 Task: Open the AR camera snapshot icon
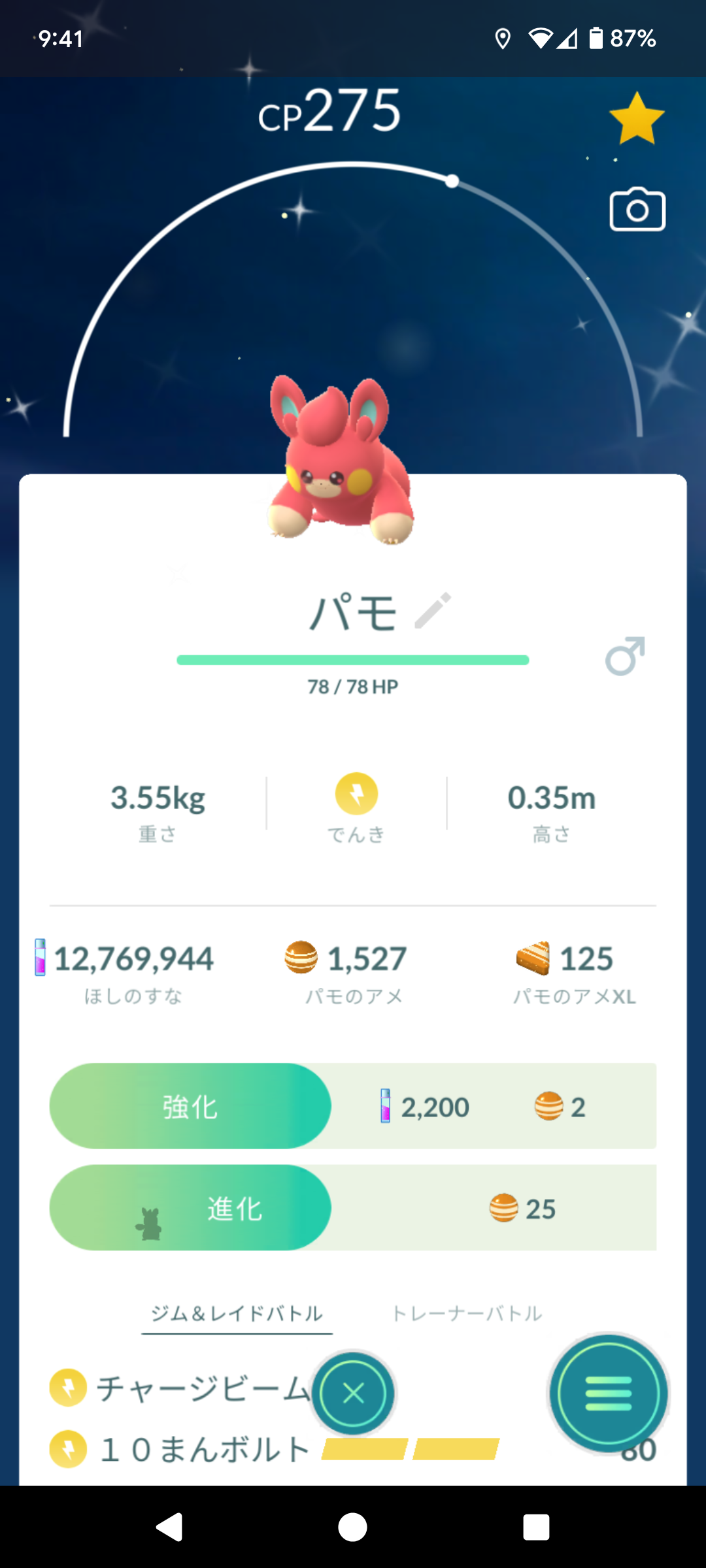[637, 210]
